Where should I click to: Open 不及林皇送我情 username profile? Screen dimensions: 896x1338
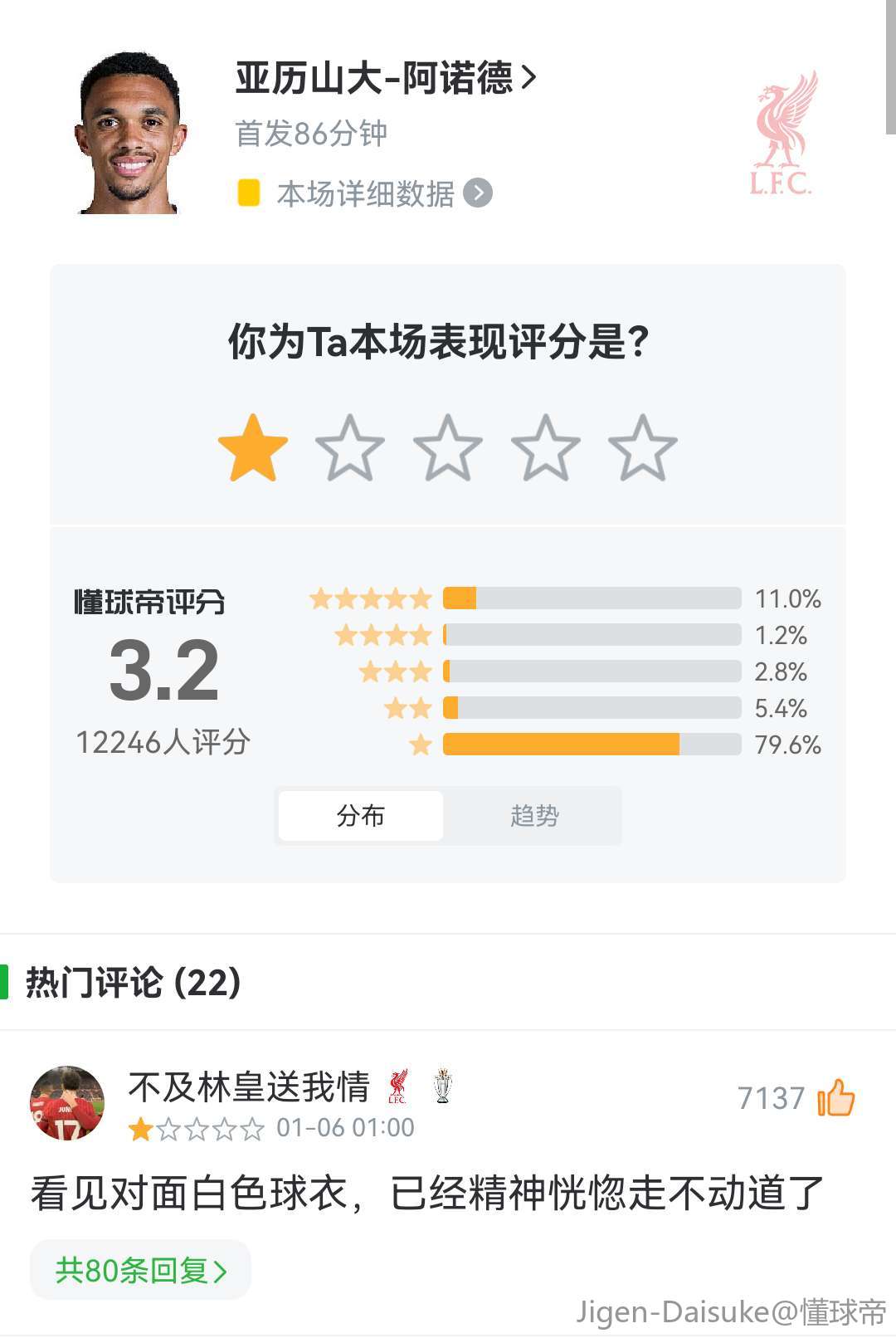coord(249,1087)
